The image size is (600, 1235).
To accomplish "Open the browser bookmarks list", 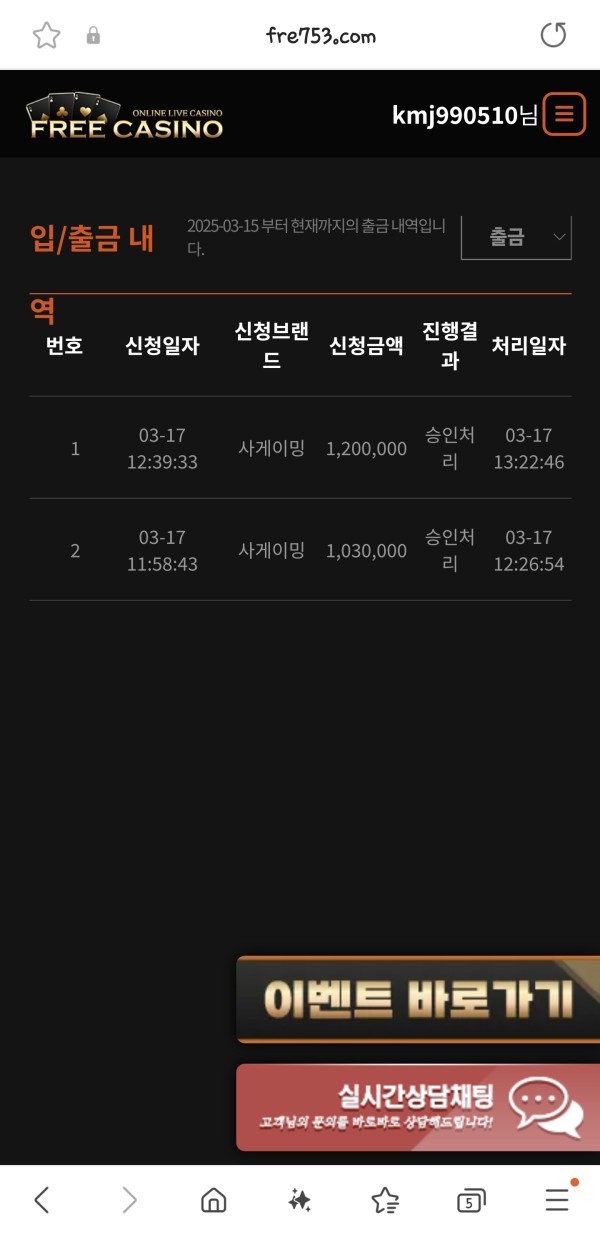I will [x=385, y=1200].
